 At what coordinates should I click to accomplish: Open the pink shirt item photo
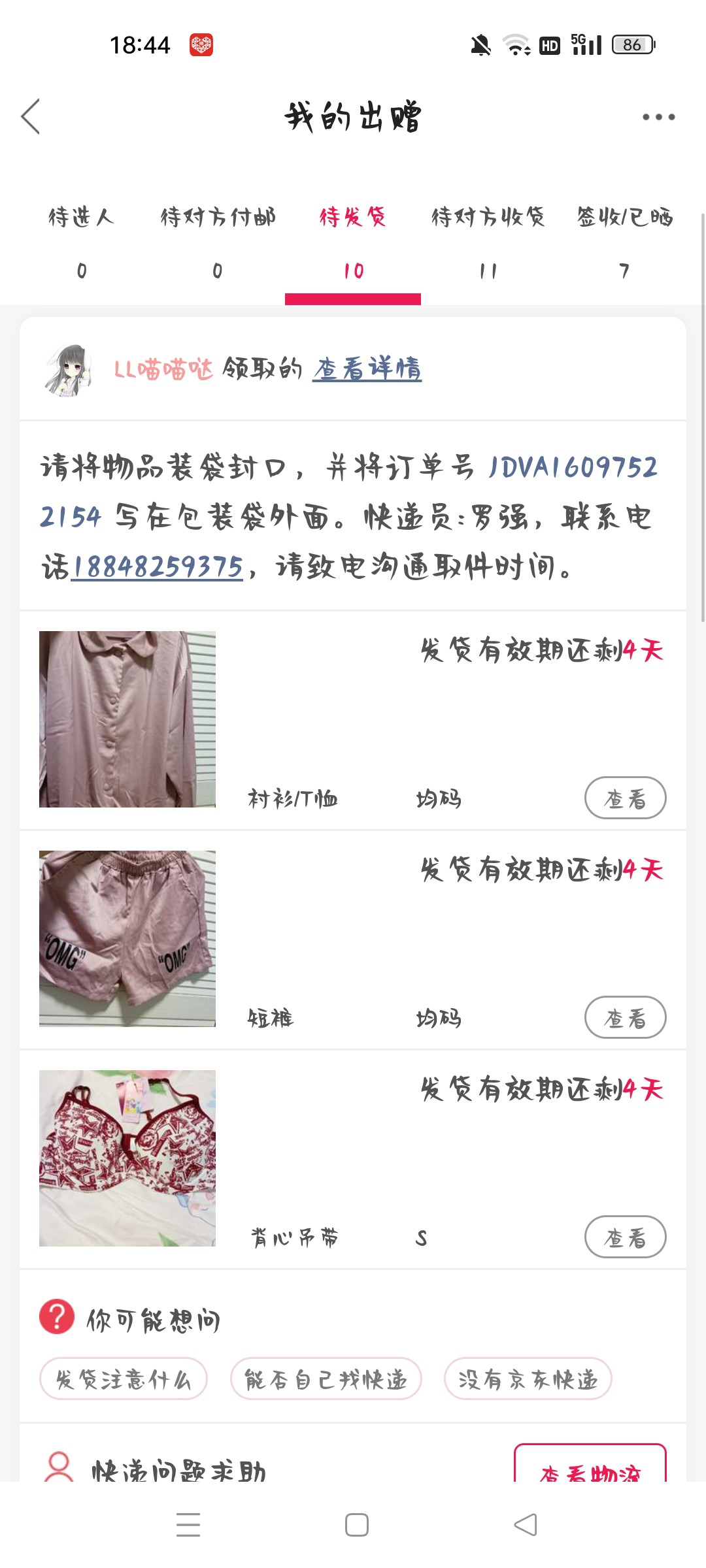pyautogui.click(x=127, y=719)
